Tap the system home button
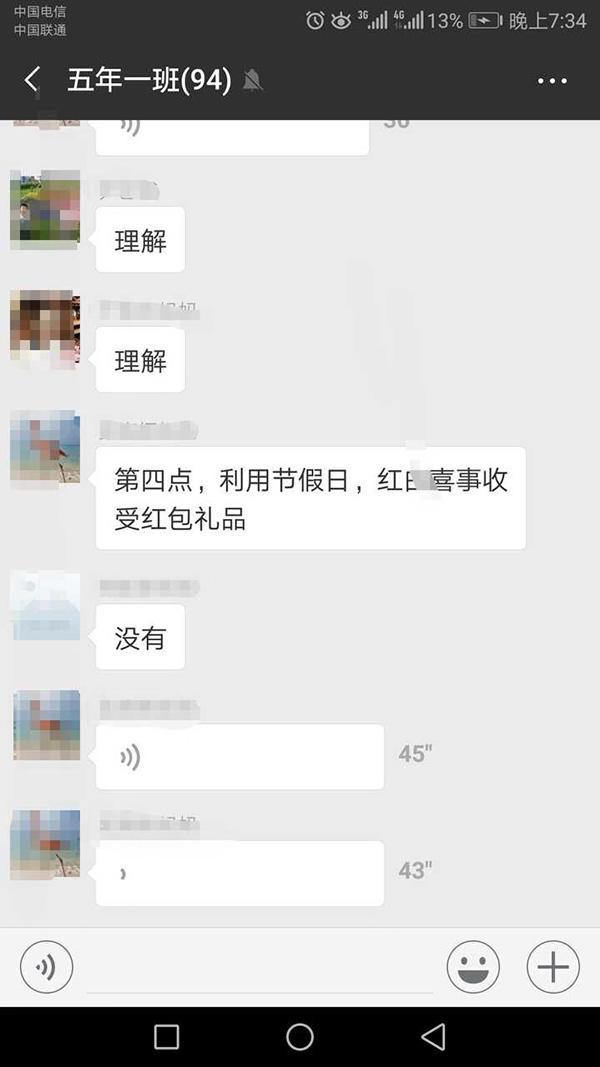This screenshot has height=1067, width=600. (x=300, y=1037)
